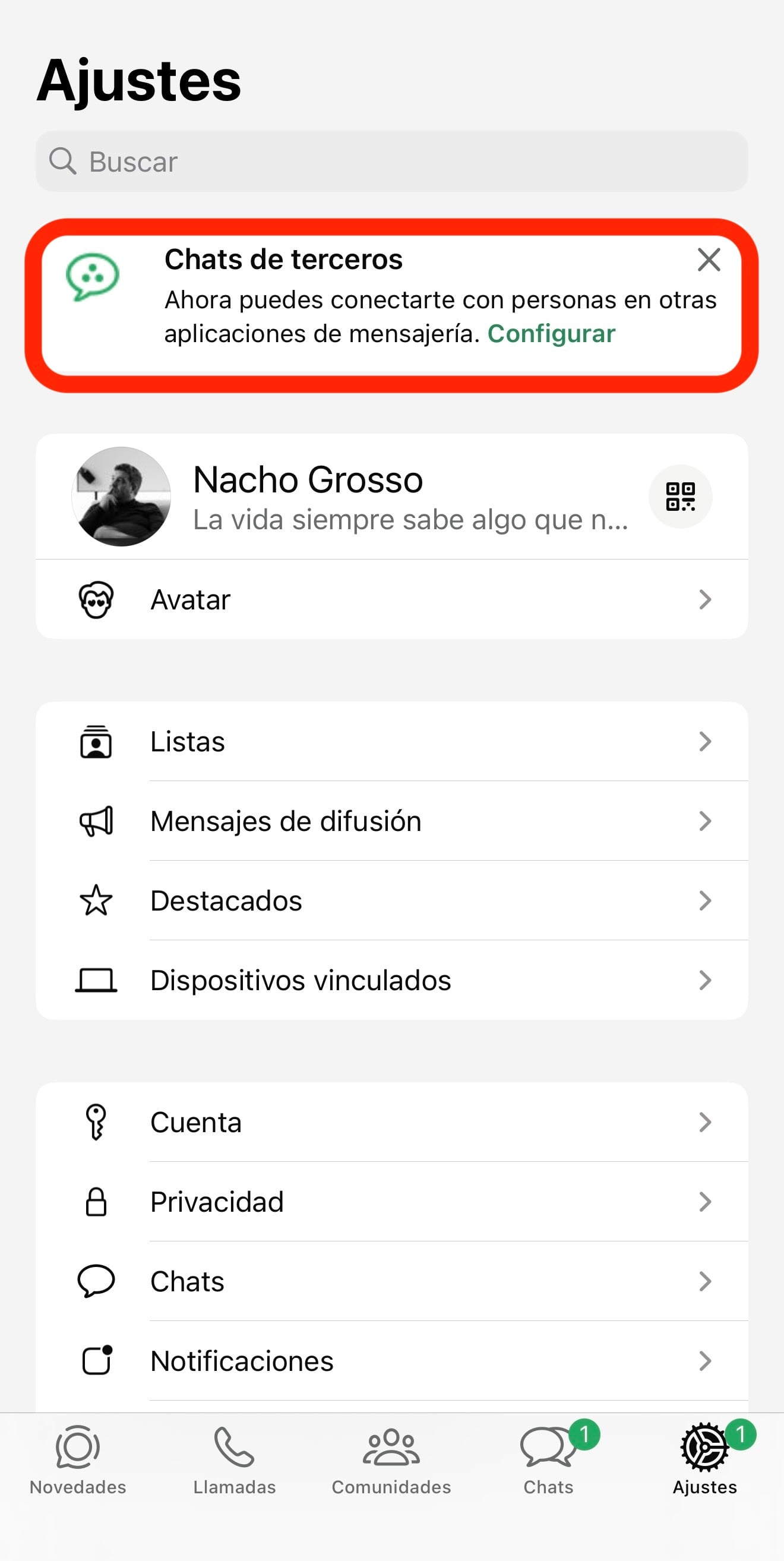Open Privacidad settings
This screenshot has height=1561, width=784.
tap(391, 1202)
